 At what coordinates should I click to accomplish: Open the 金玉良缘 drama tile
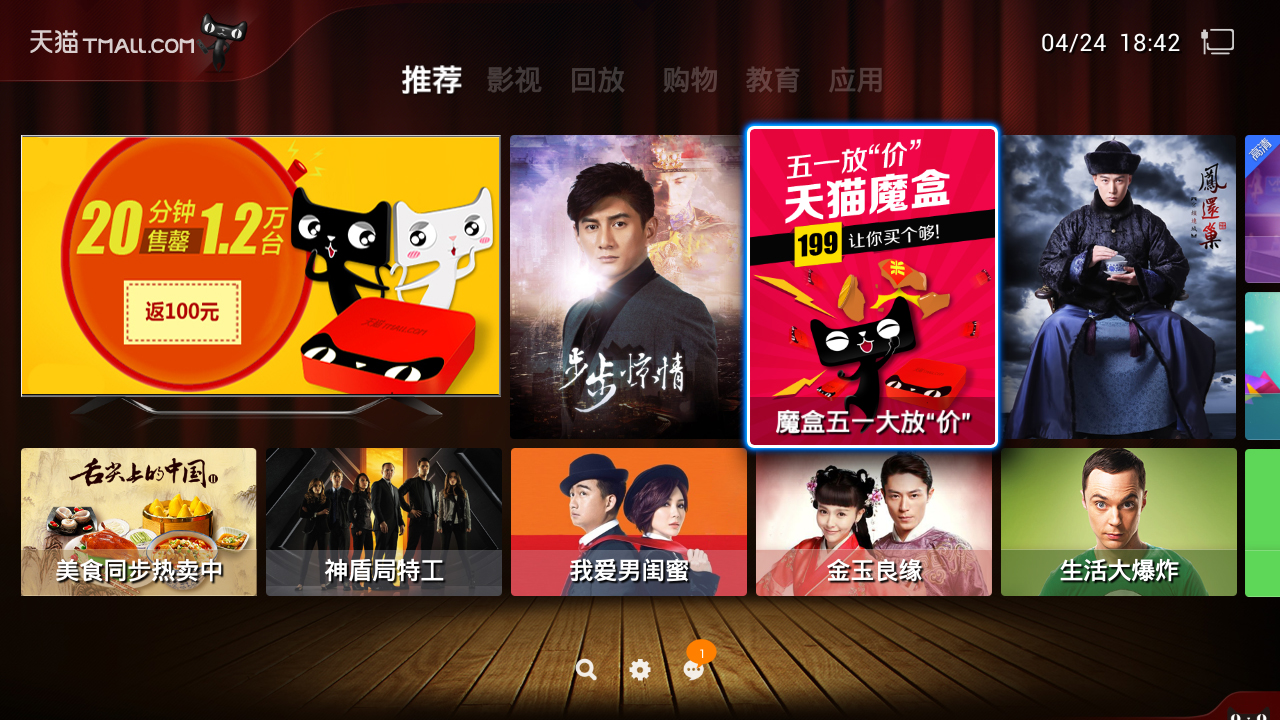(x=874, y=522)
